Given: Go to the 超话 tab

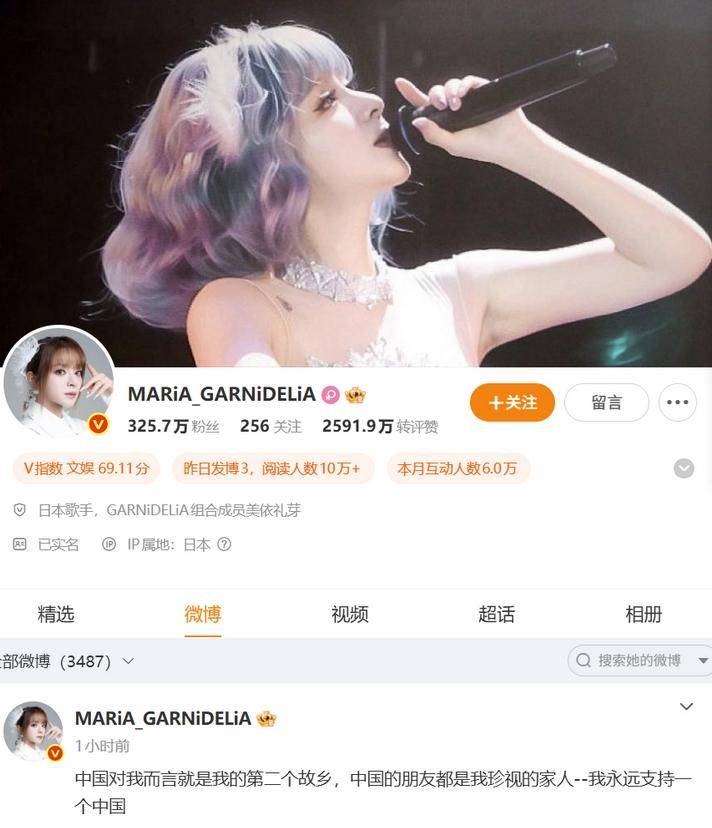Looking at the screenshot, I should pyautogui.click(x=496, y=614).
